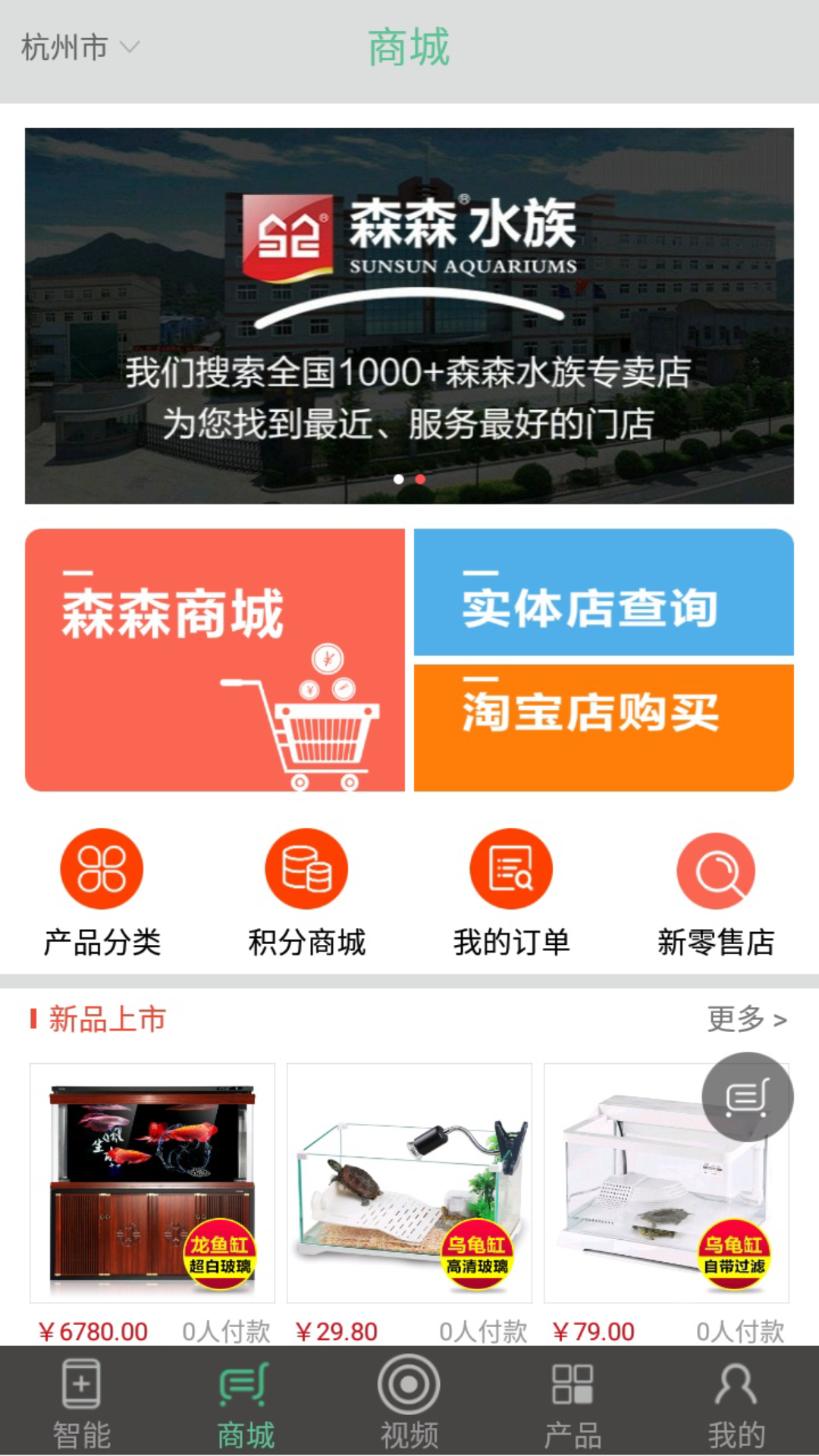Screen dimensions: 819x1456
Task: Go to the 视频 tab
Action: 409,1403
